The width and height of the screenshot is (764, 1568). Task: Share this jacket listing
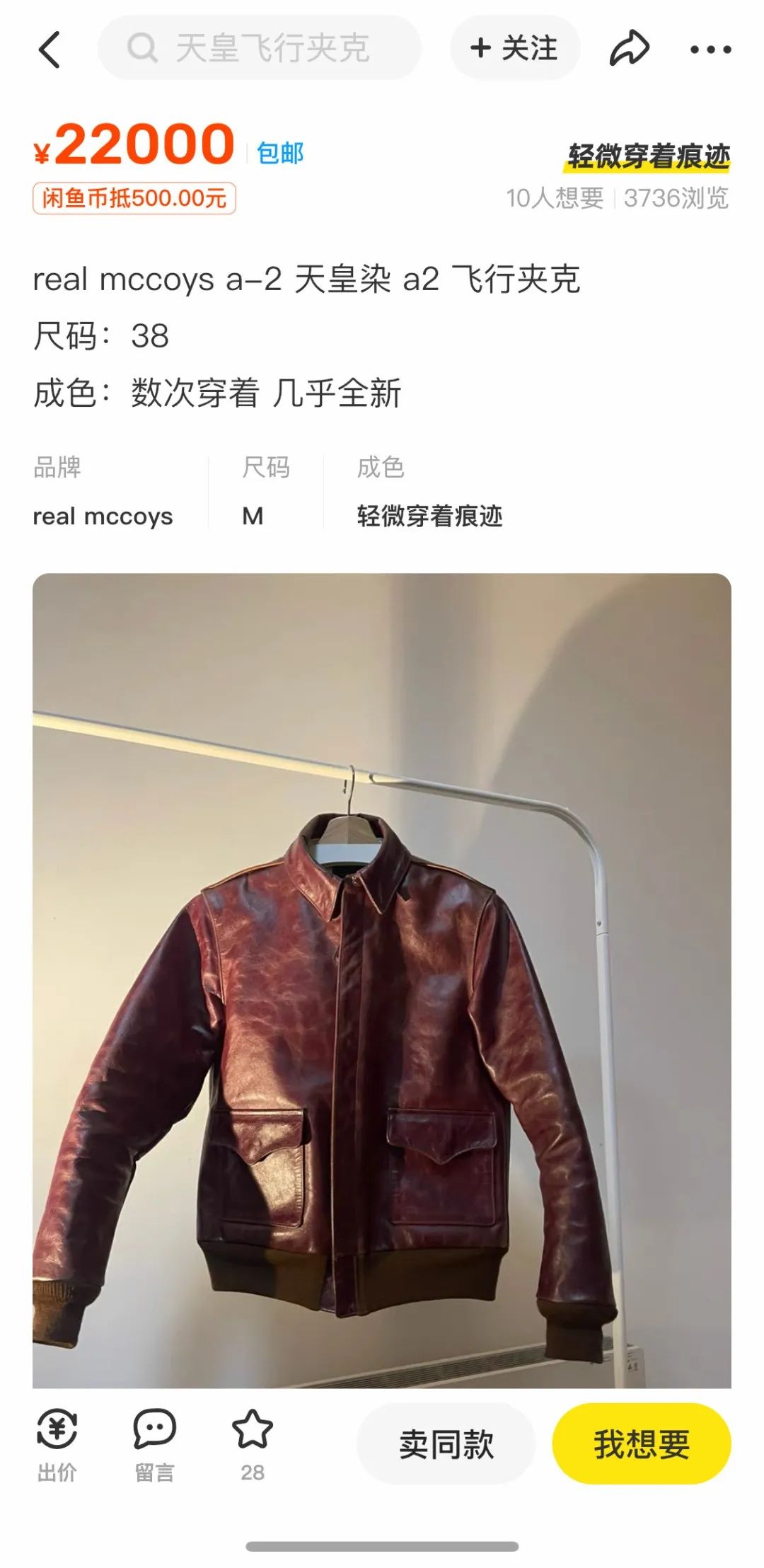[x=629, y=48]
